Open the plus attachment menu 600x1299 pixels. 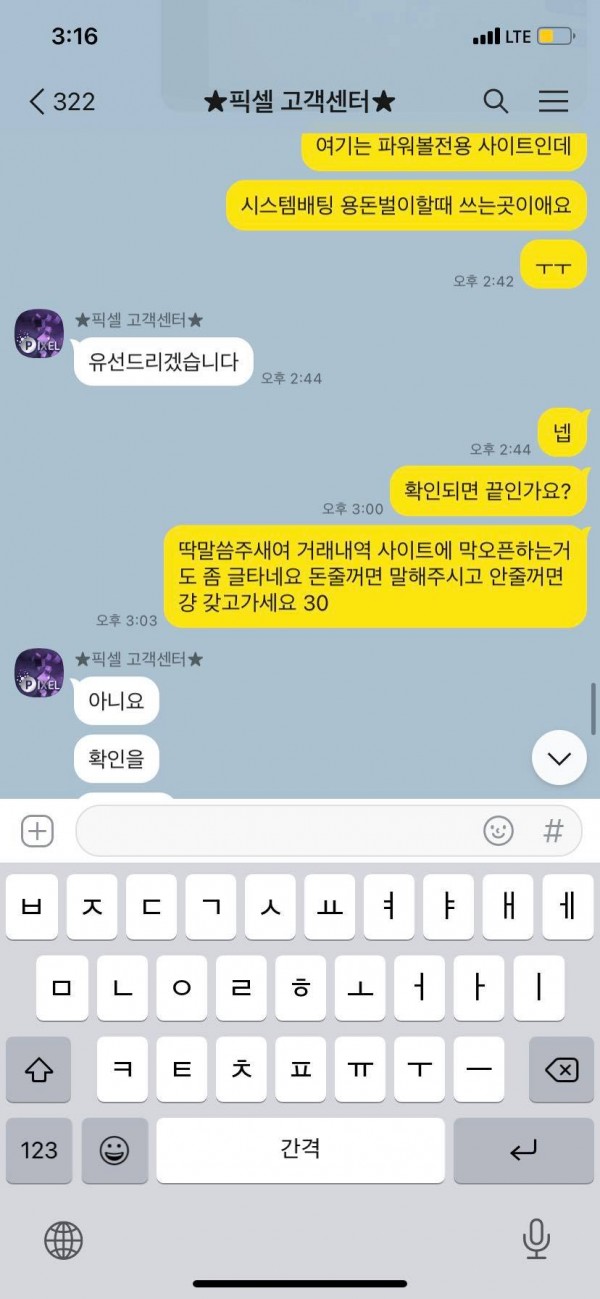37,830
